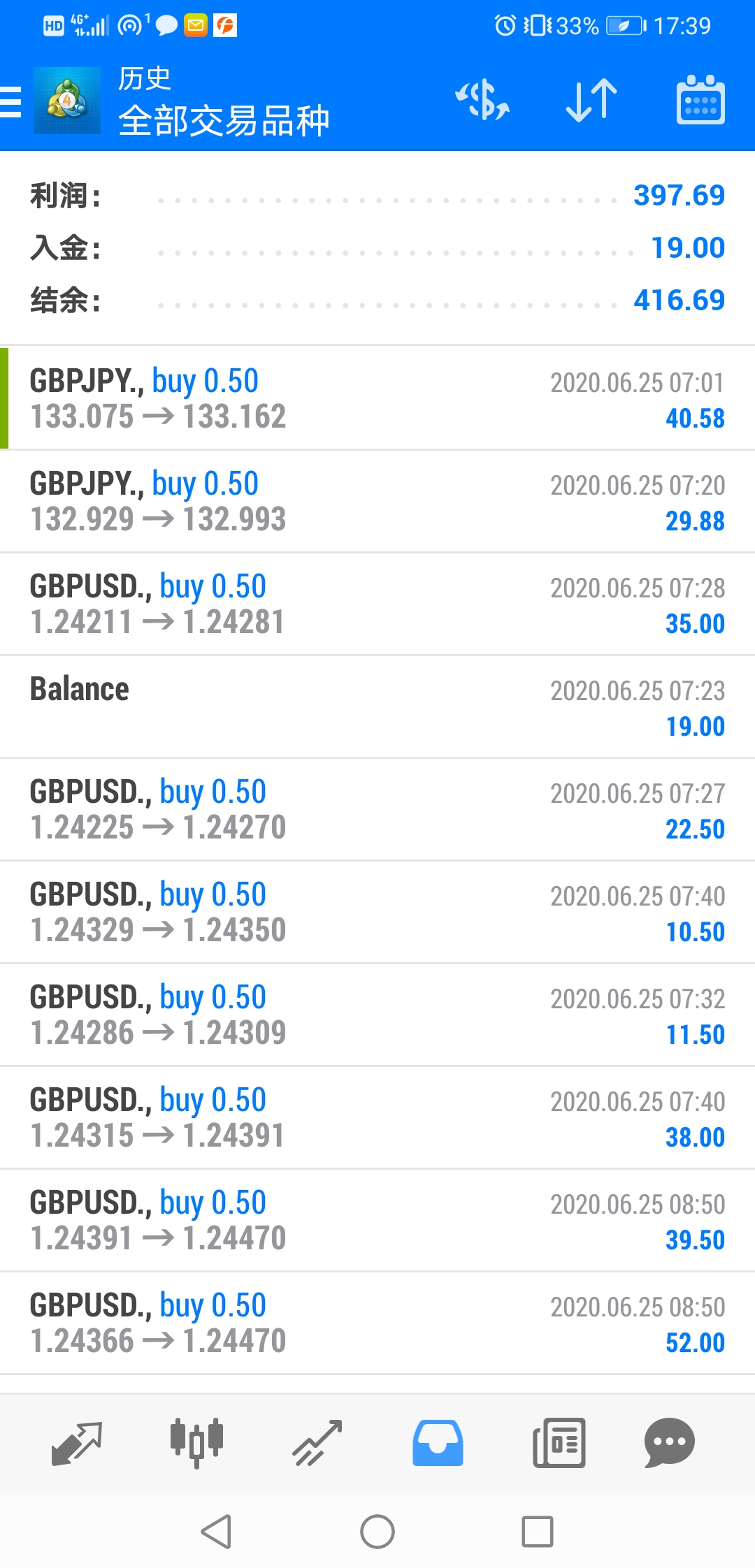Switch to the news tab
The width and height of the screenshot is (755, 1568).
coord(559,1443)
